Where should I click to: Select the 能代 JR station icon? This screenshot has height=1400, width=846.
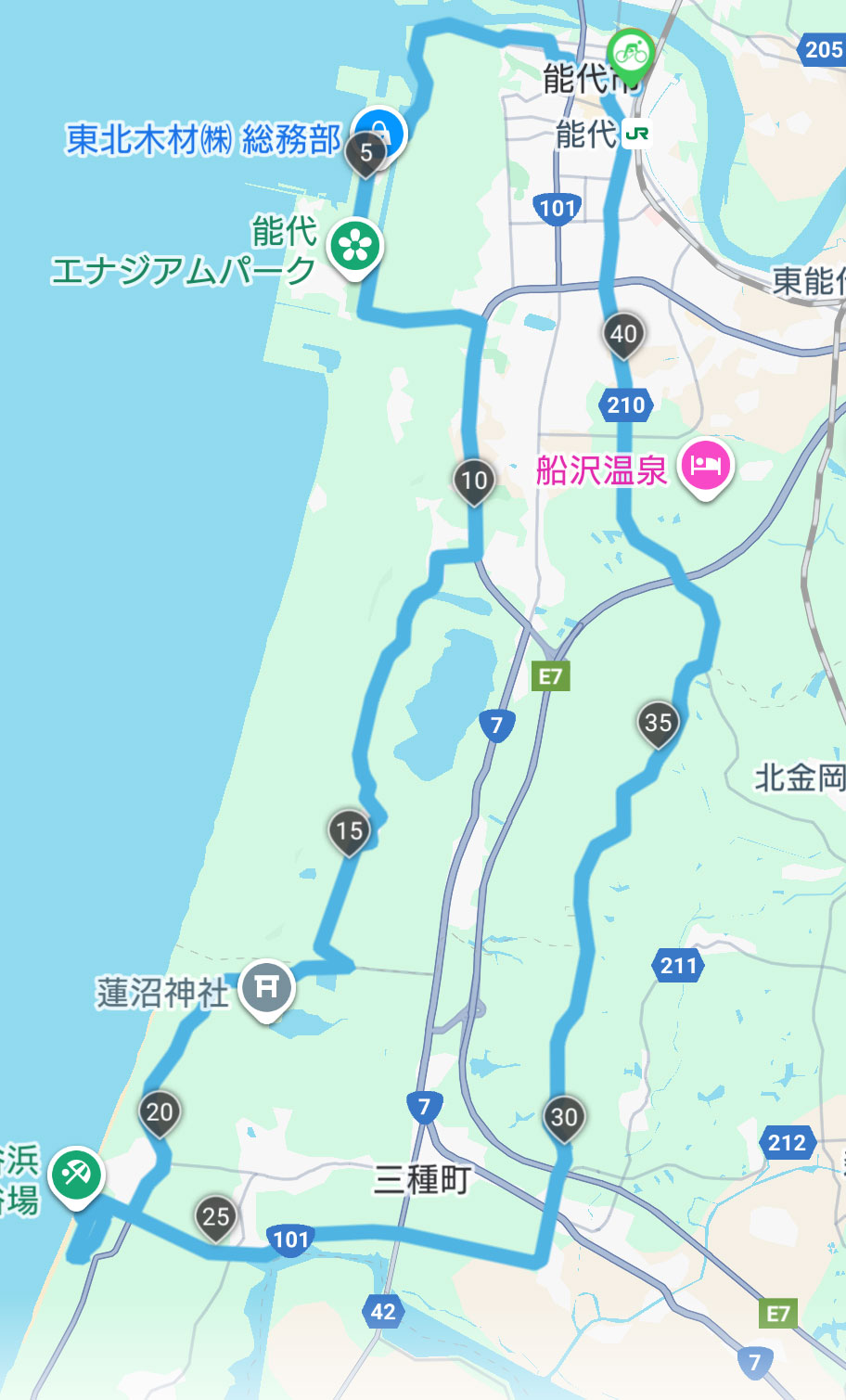coord(637,135)
